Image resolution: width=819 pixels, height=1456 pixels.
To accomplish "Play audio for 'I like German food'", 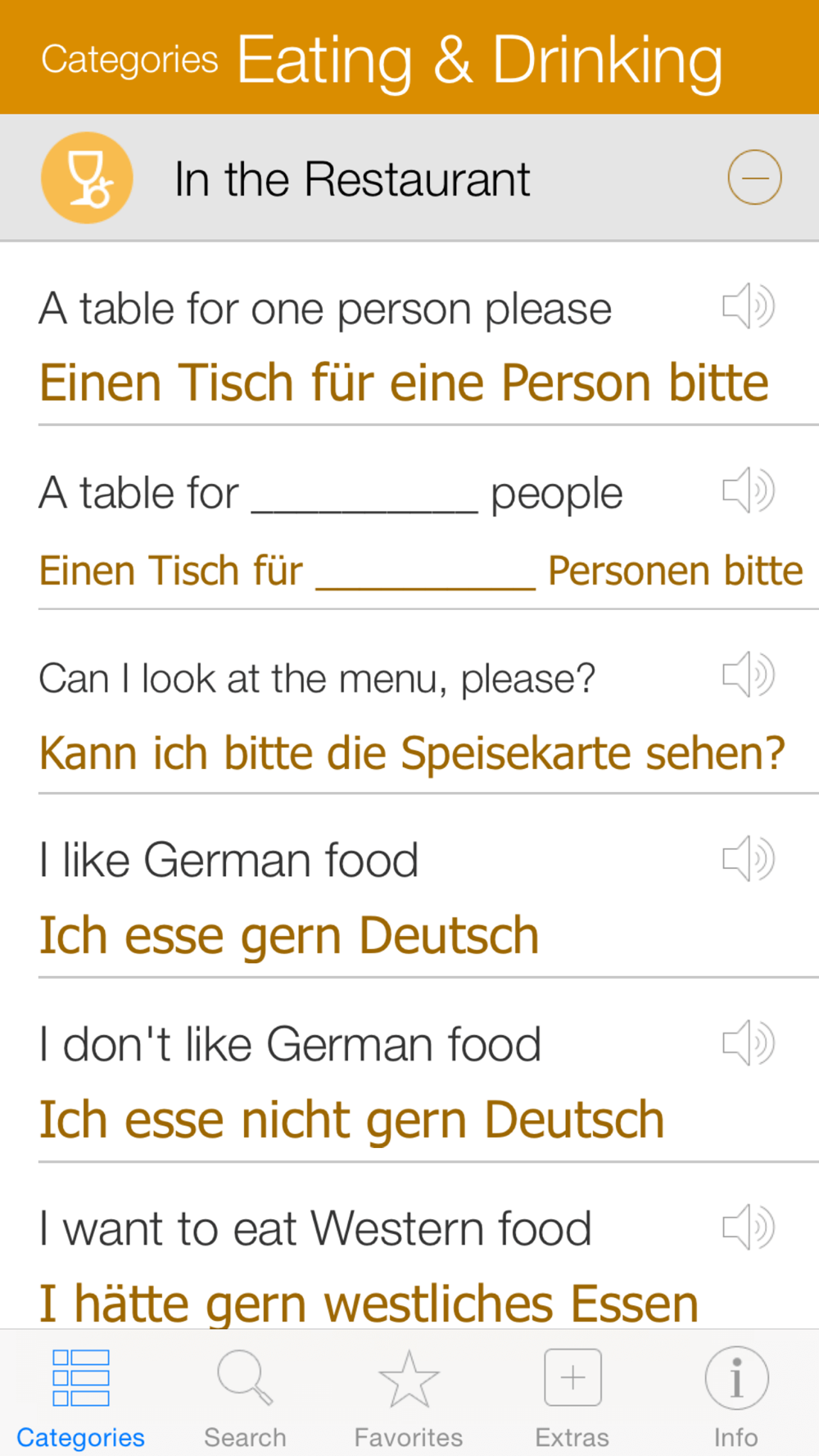I will pyautogui.click(x=749, y=859).
